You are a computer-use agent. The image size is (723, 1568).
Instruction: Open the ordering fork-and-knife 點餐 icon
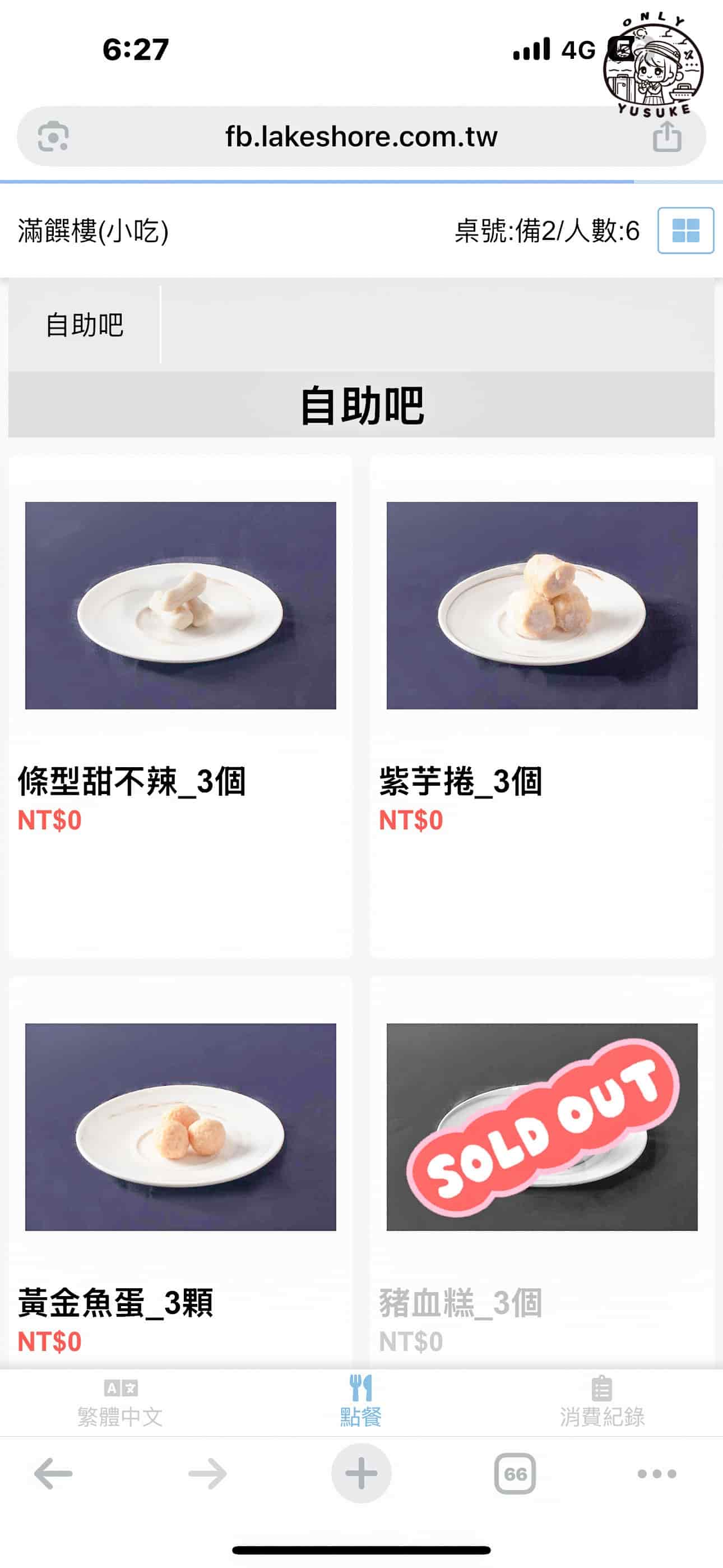point(361,1389)
